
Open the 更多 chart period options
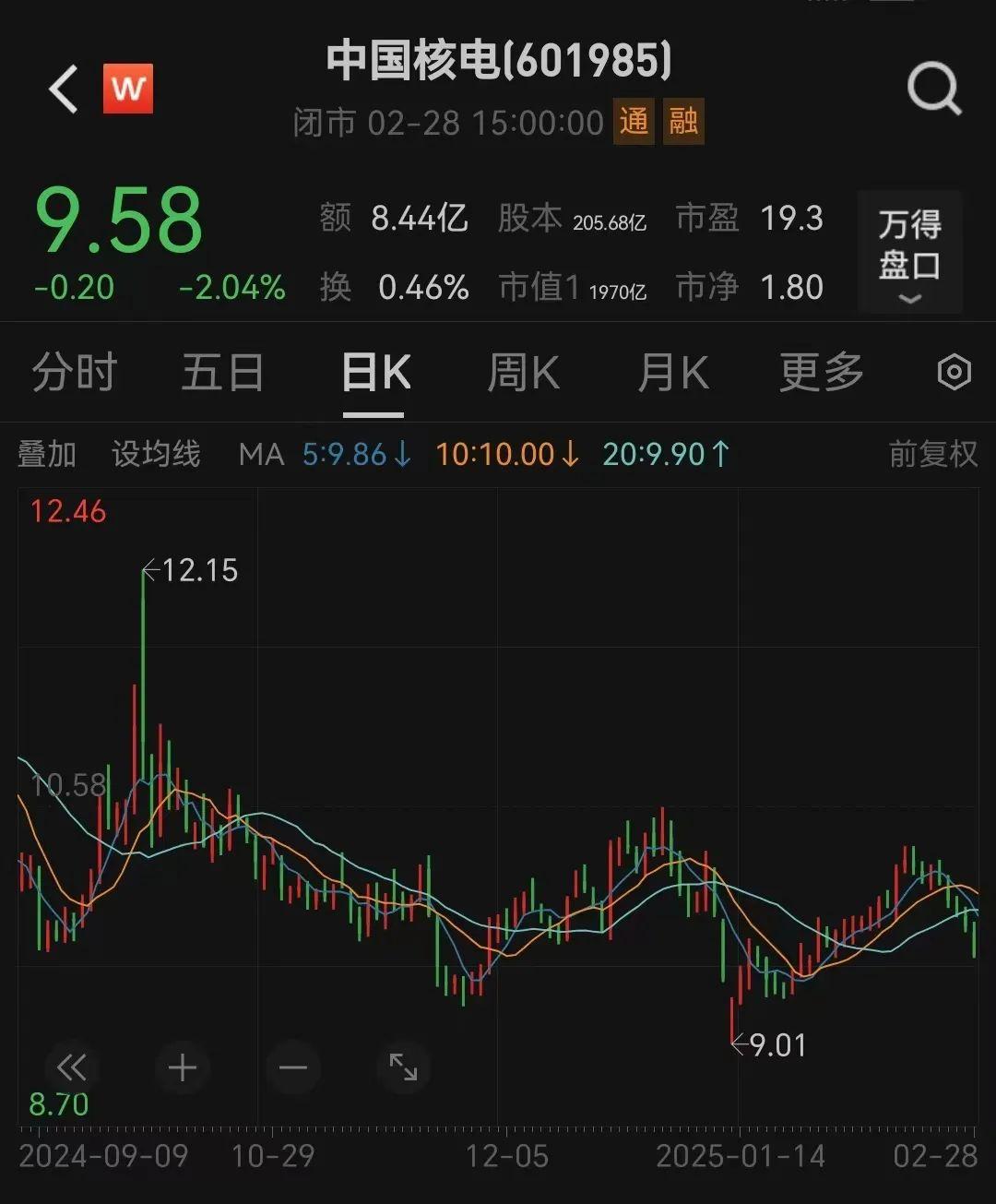[821, 374]
